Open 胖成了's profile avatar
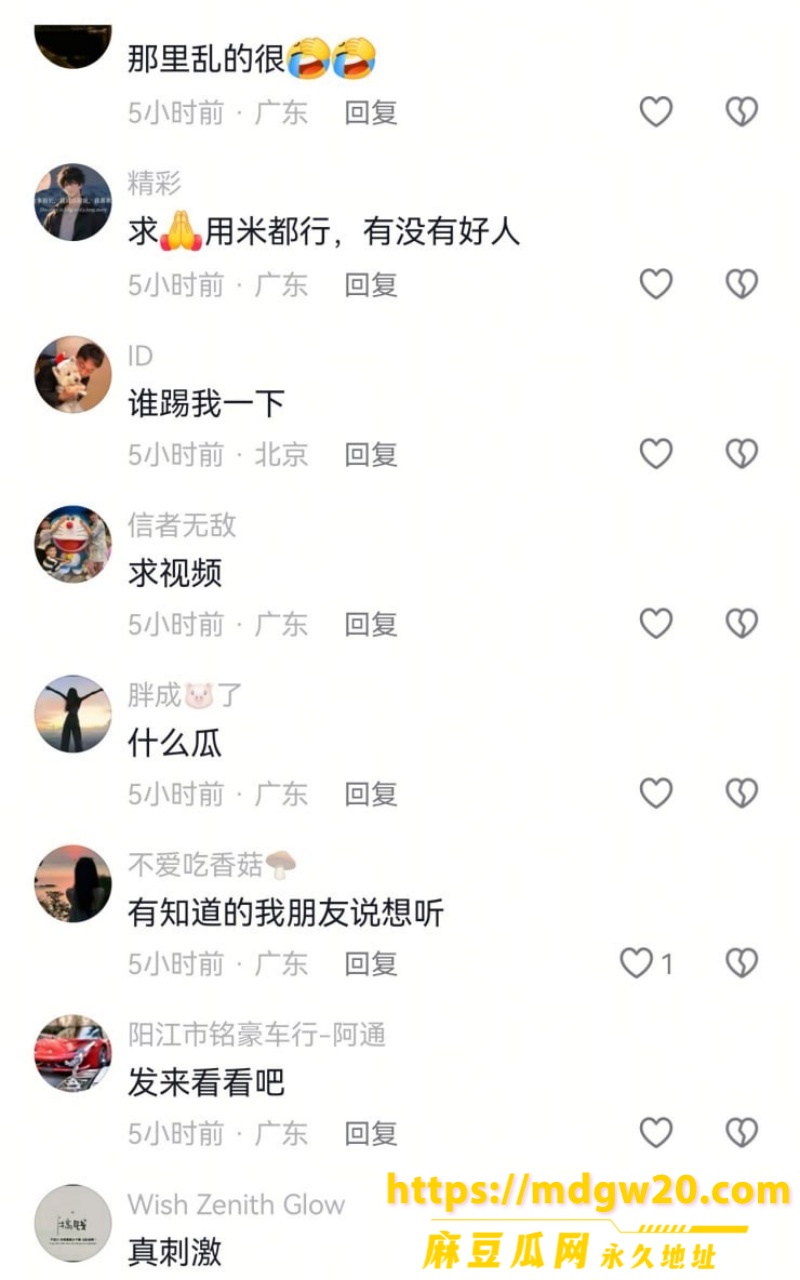The height and width of the screenshot is (1280, 800). point(73,714)
